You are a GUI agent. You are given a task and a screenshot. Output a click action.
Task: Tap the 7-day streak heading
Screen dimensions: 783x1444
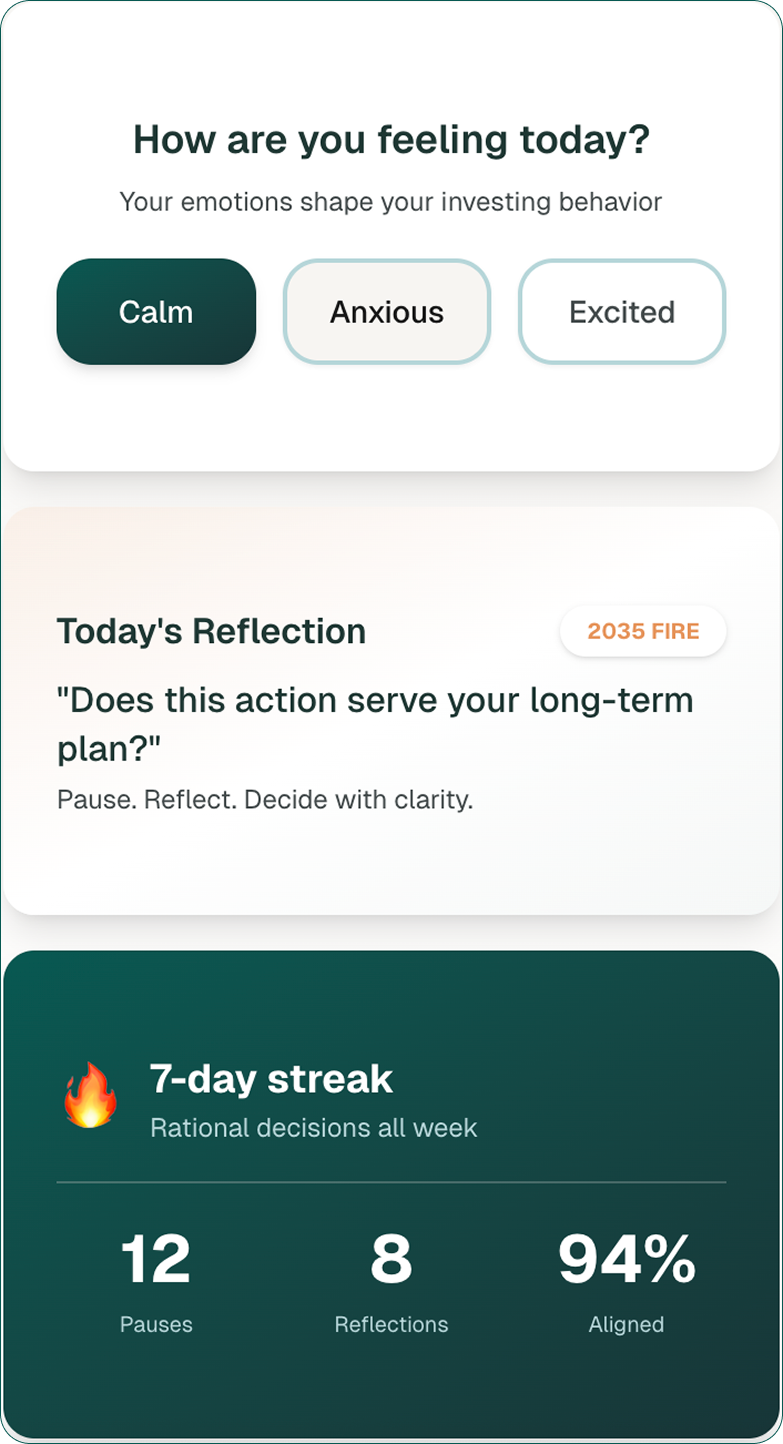[271, 1078]
